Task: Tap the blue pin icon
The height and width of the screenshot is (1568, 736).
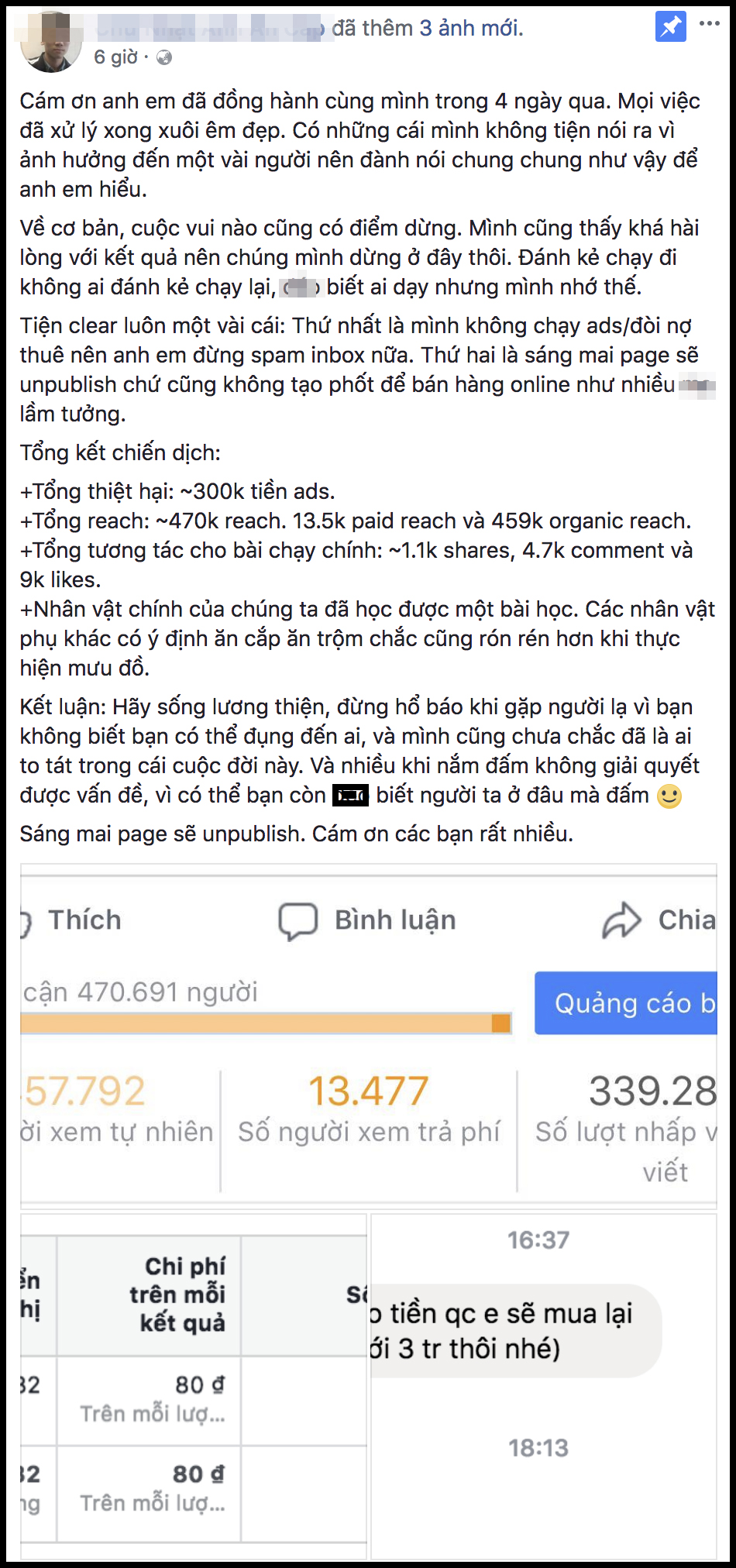Action: [670, 27]
